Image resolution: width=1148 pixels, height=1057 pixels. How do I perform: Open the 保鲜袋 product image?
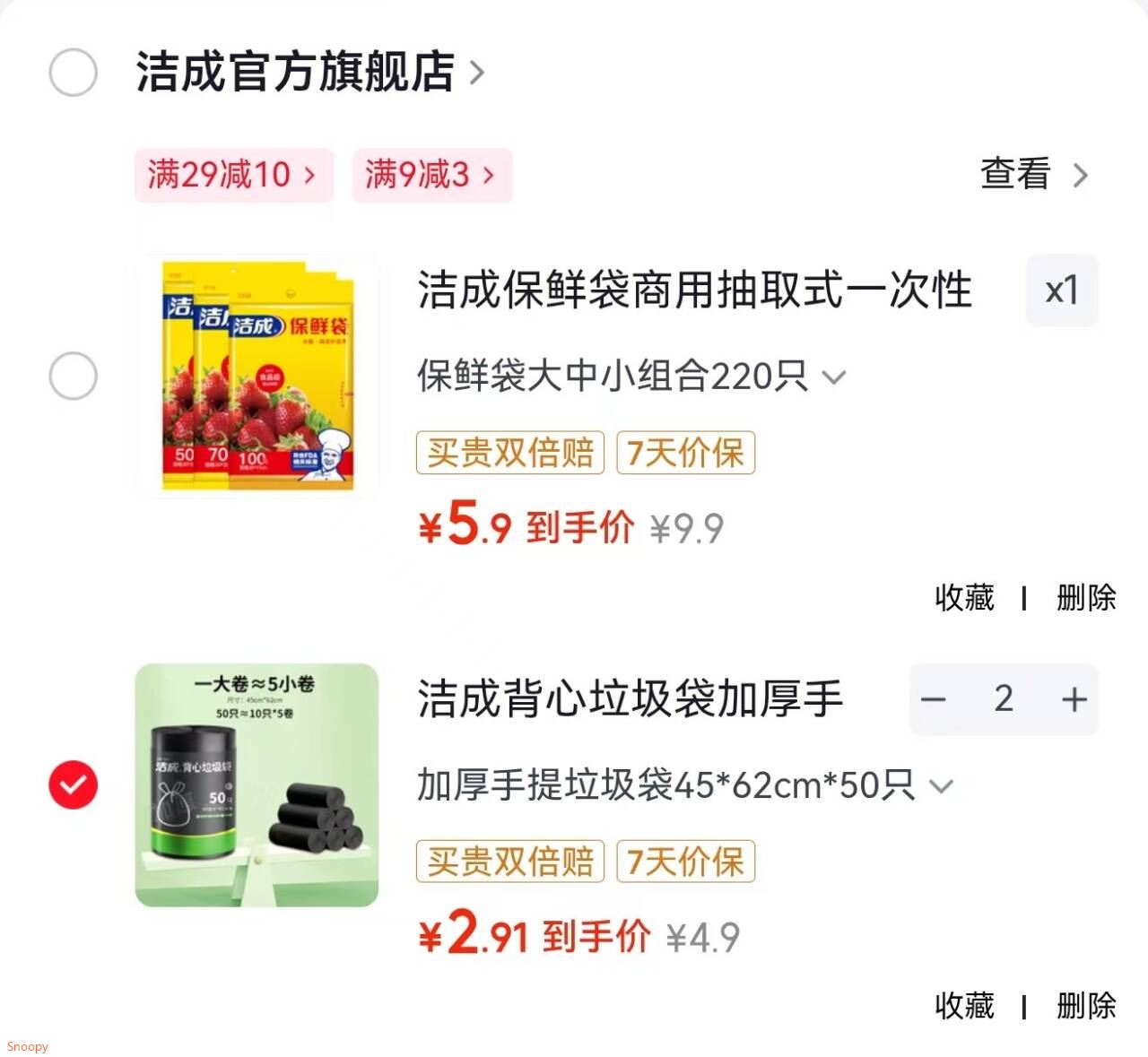(x=257, y=376)
